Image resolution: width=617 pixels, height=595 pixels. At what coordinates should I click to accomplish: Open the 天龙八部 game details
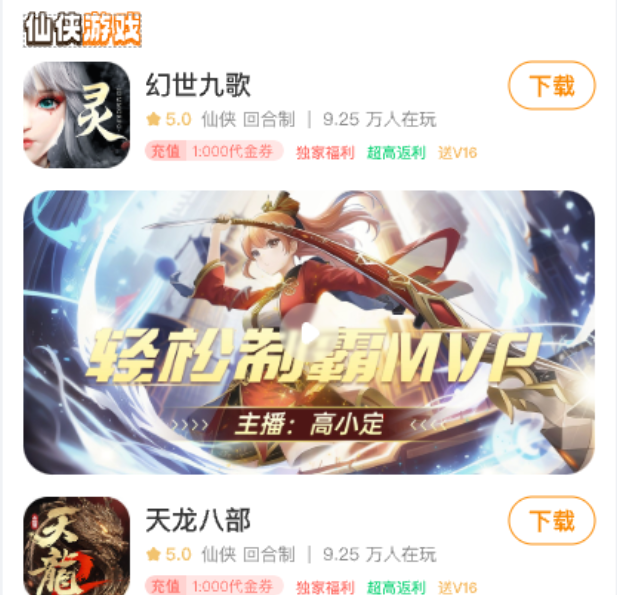pyautogui.click(x=197, y=520)
